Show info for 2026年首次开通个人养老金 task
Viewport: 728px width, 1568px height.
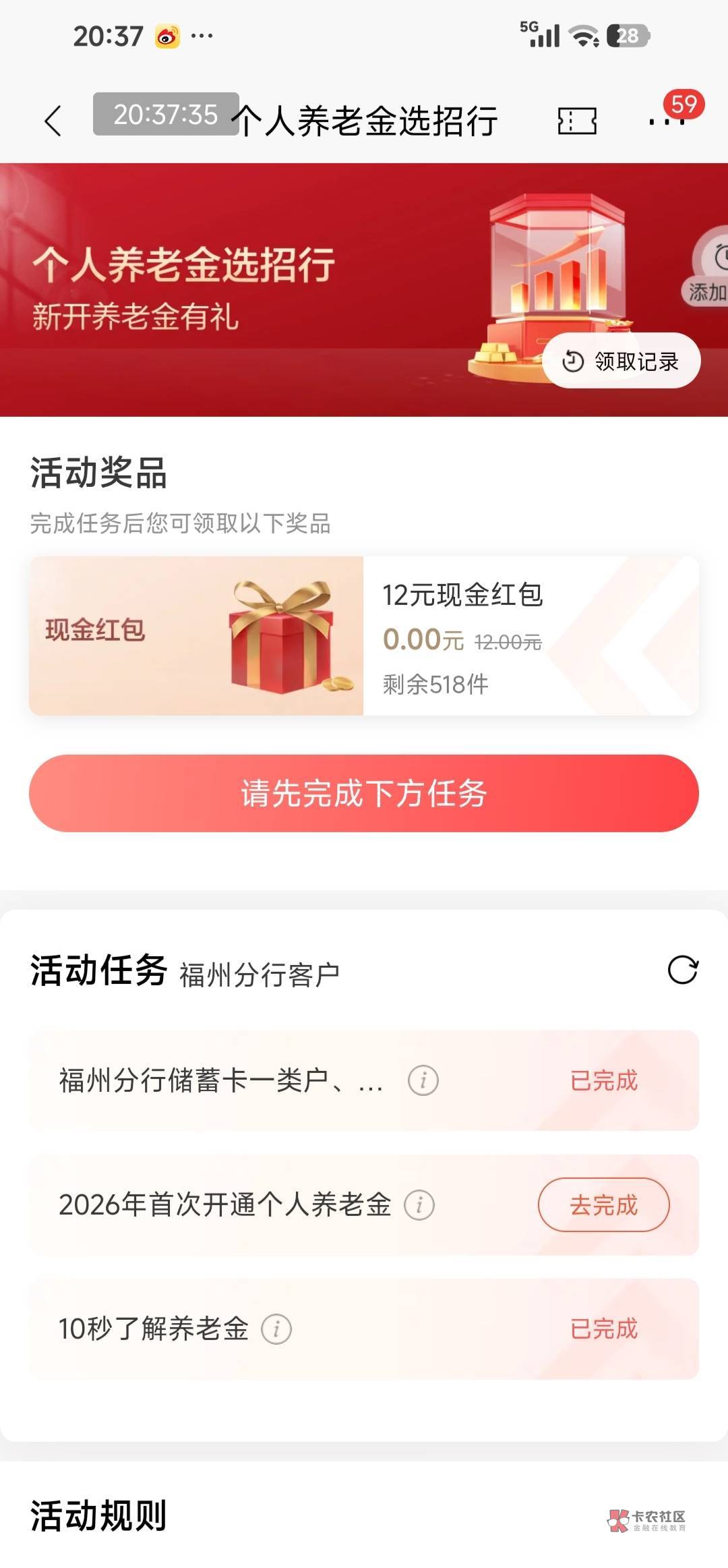419,1204
